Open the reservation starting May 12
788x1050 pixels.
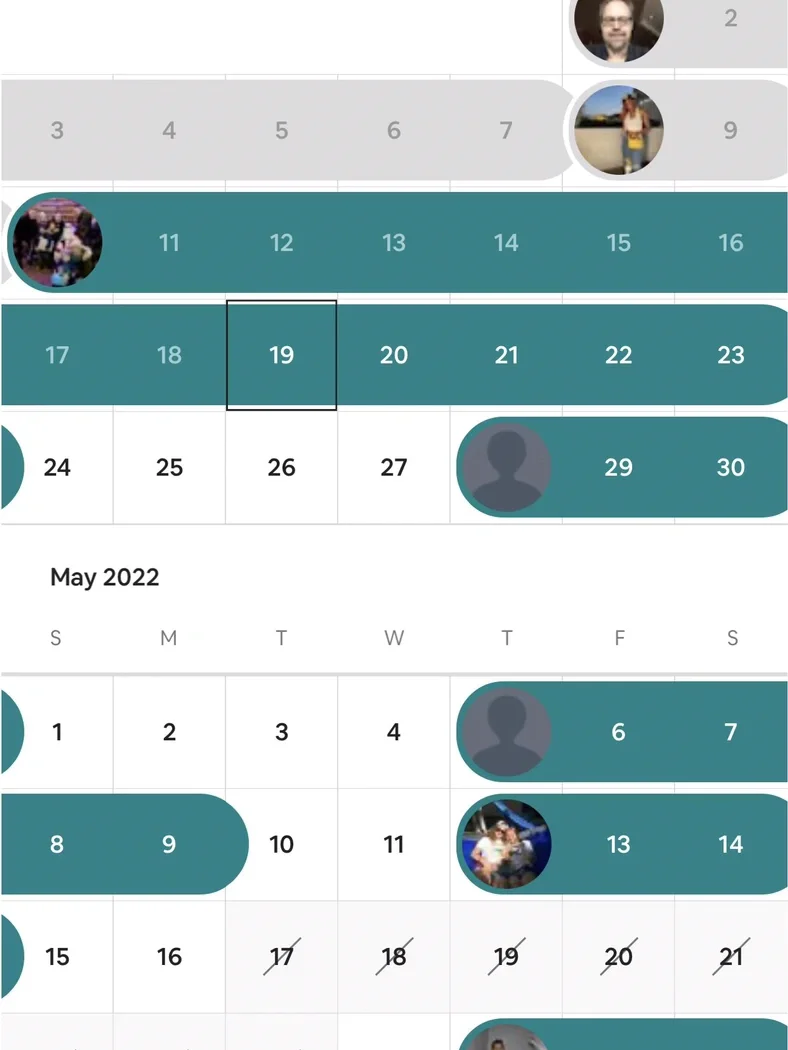tap(505, 844)
